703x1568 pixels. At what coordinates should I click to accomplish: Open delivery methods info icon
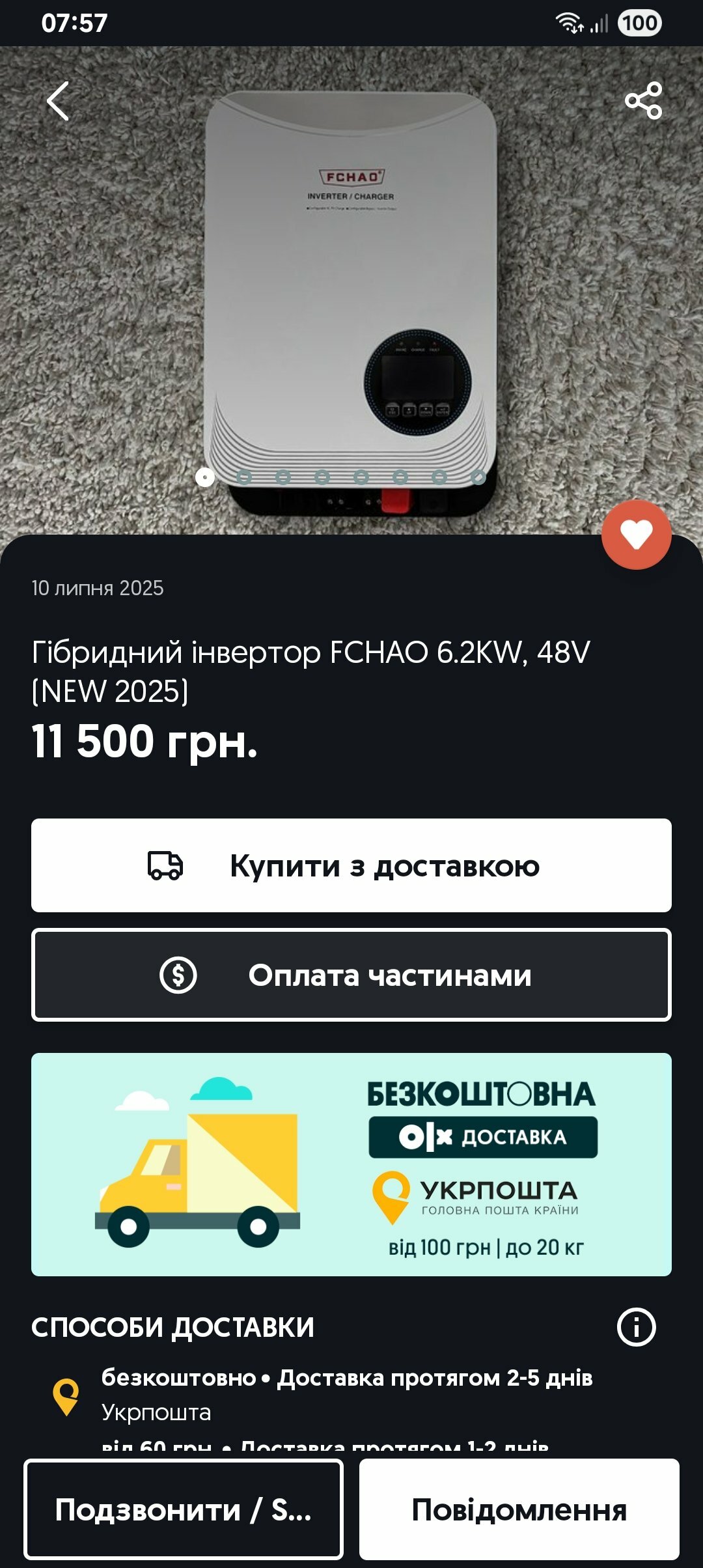pos(636,1327)
